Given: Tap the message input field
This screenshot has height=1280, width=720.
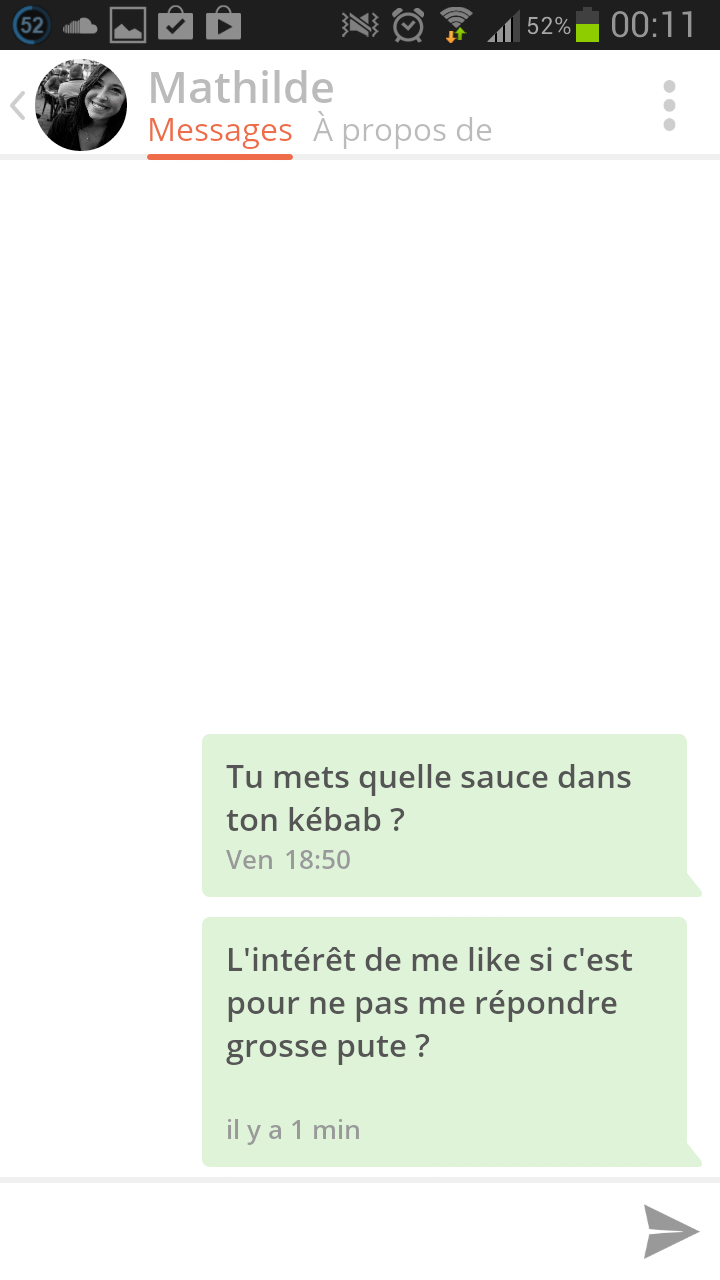Looking at the screenshot, I should pyautogui.click(x=310, y=1231).
